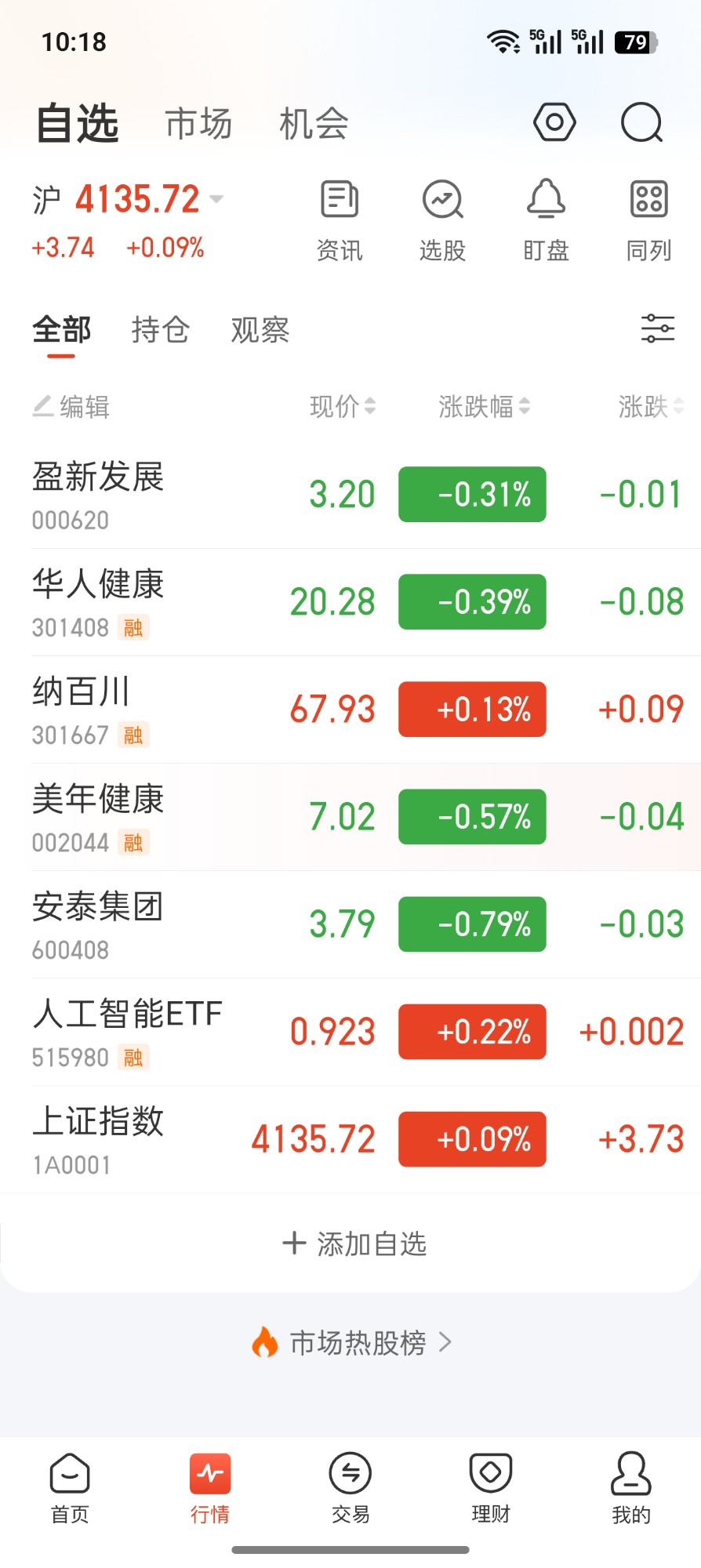Screen dimensions: 701x1568
Task: Expand the 沪 index dropdown
Action: pos(216,199)
